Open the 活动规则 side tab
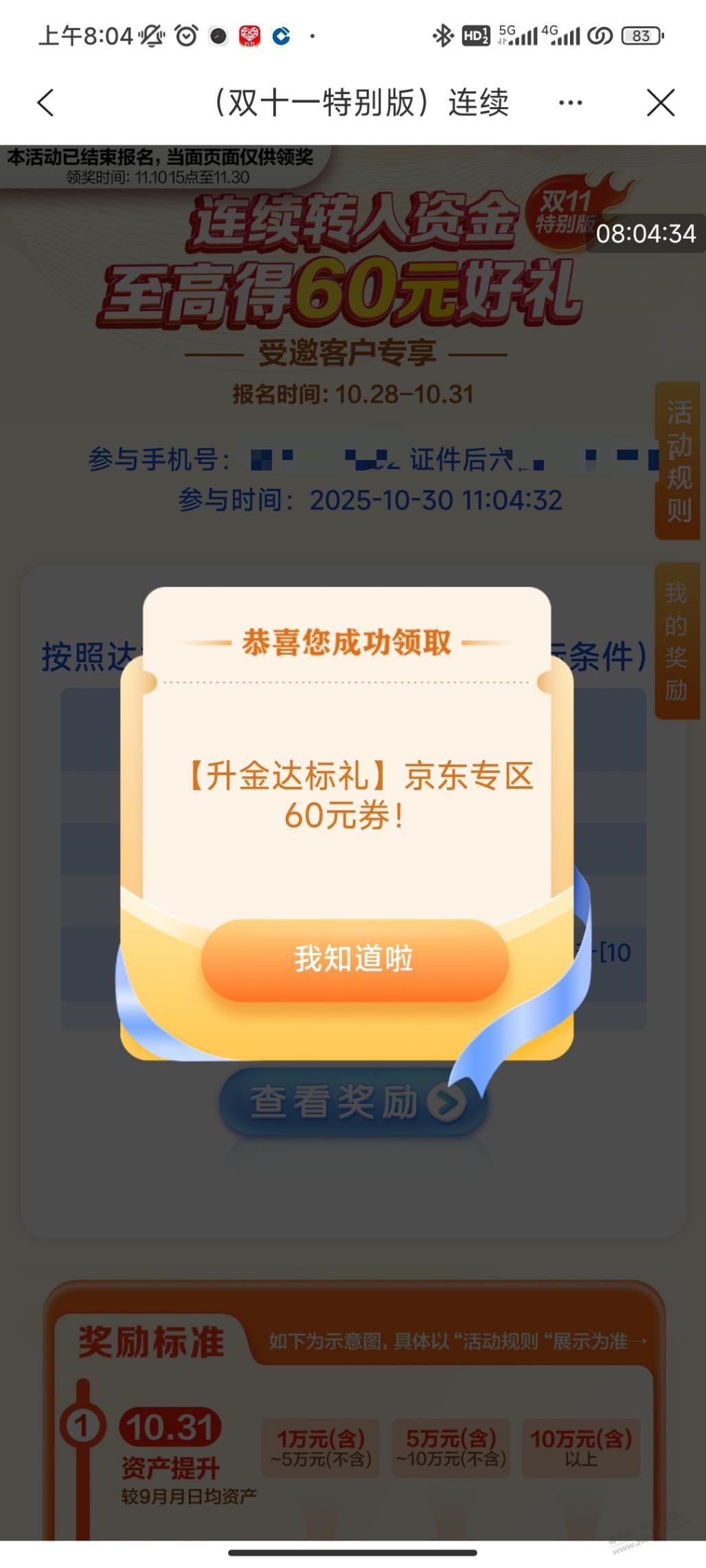The image size is (706, 1568). tap(678, 461)
